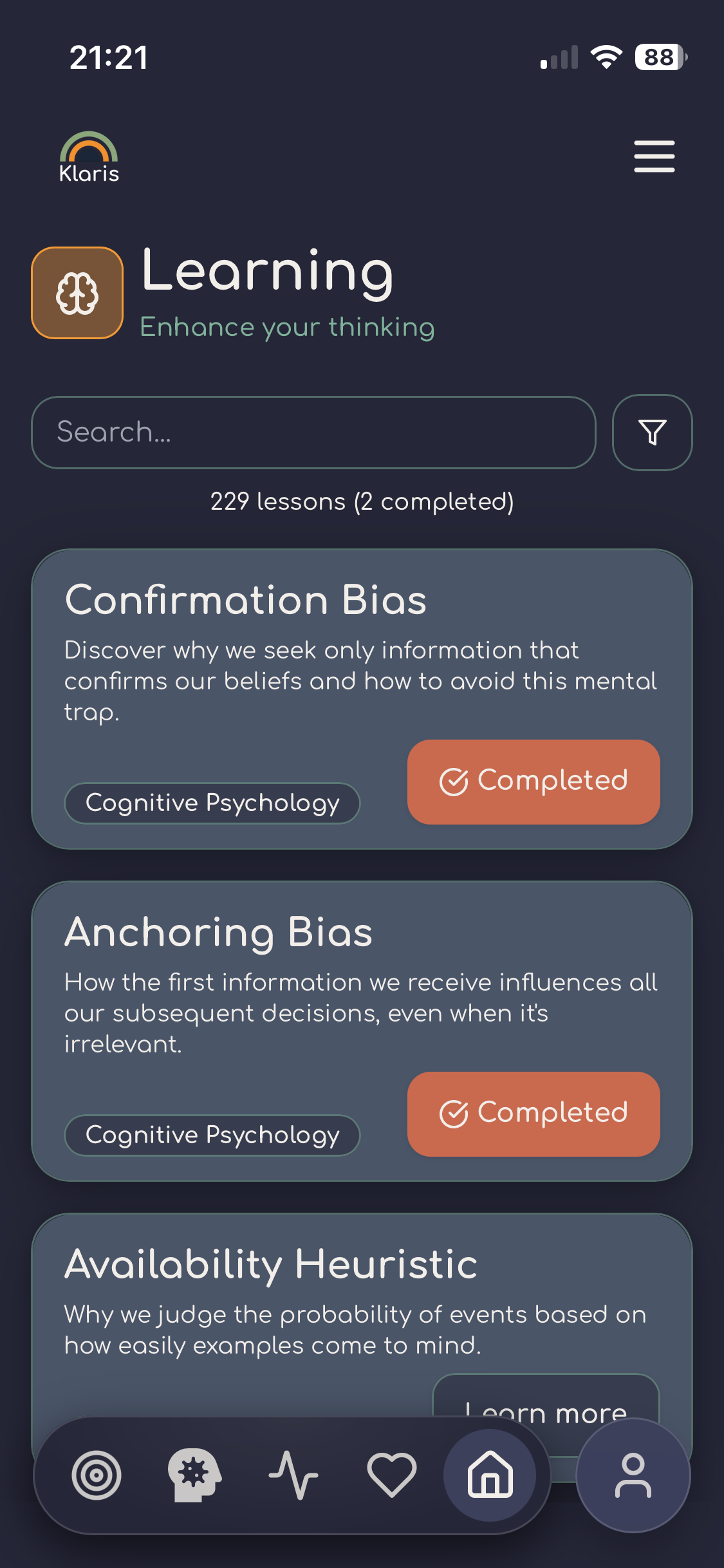724x1568 pixels.
Task: Open the hamburger menu
Action: click(x=654, y=156)
